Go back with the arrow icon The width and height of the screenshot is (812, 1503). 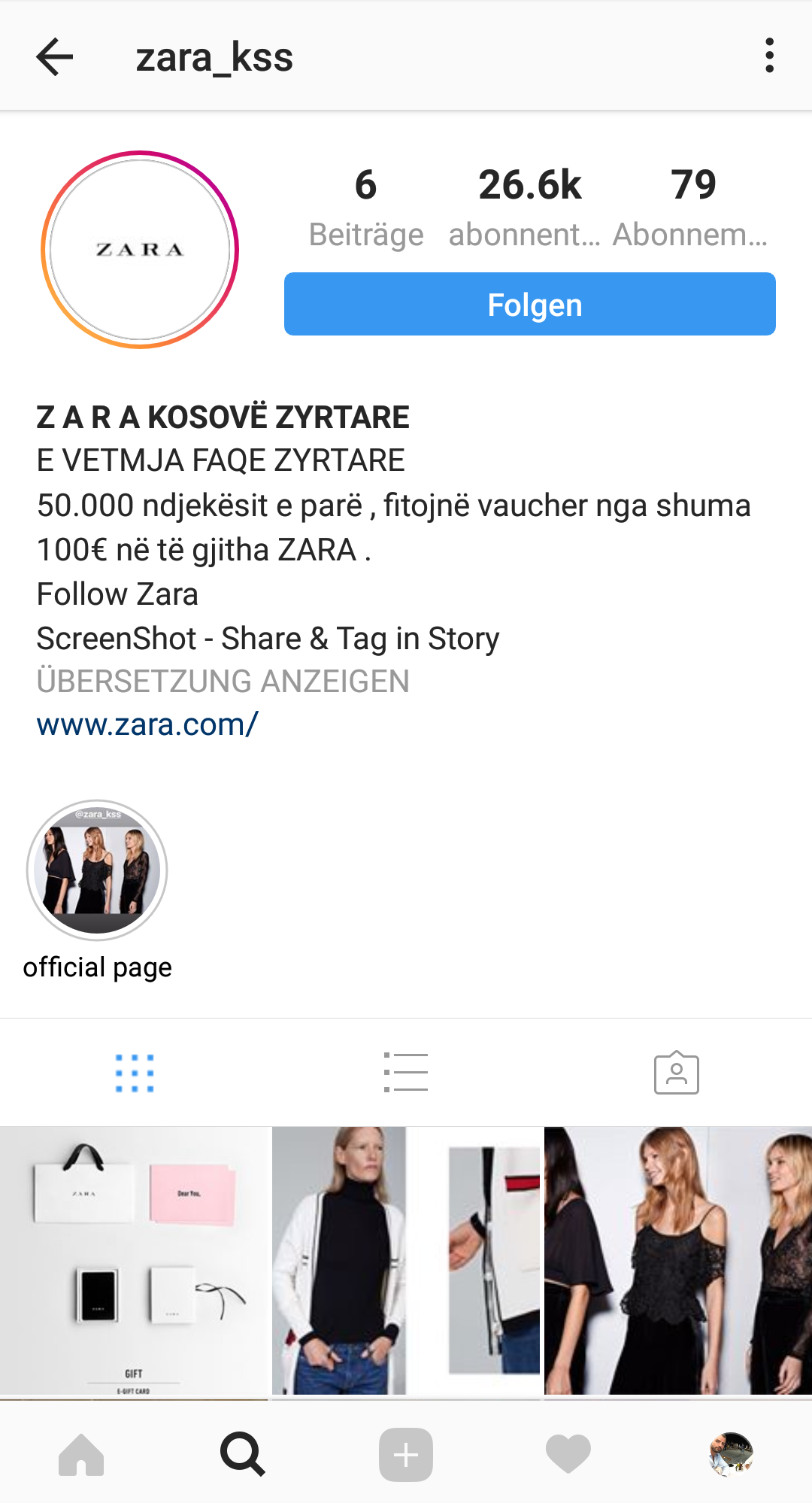(x=55, y=56)
